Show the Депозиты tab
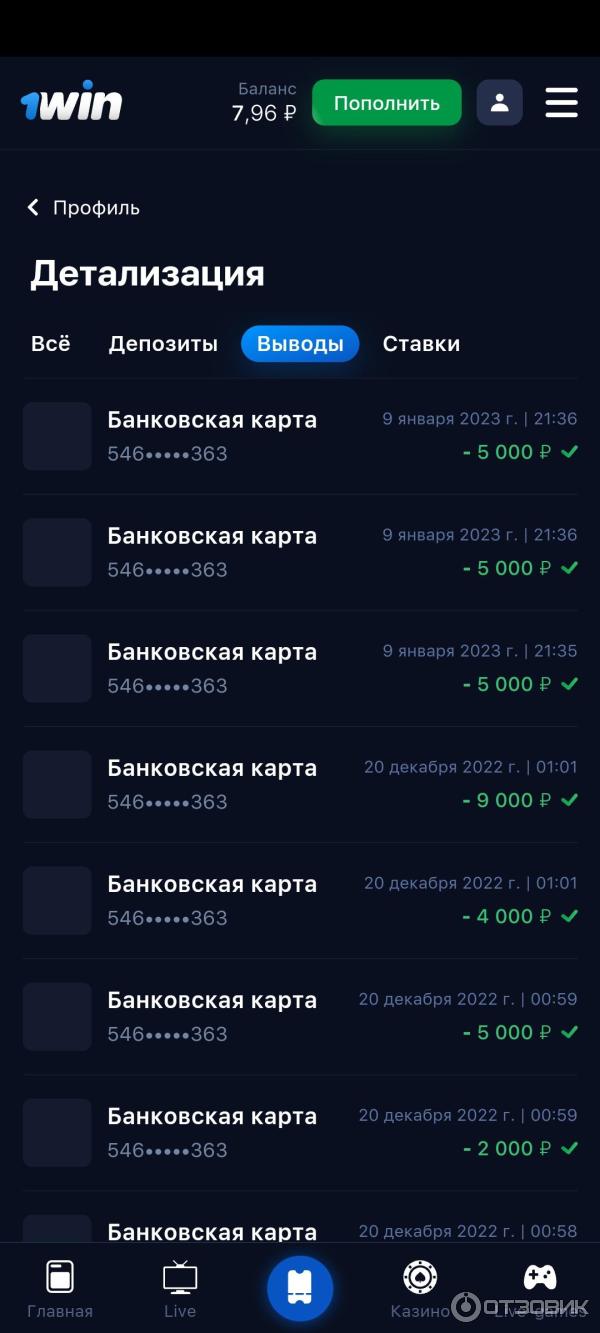 pos(163,344)
